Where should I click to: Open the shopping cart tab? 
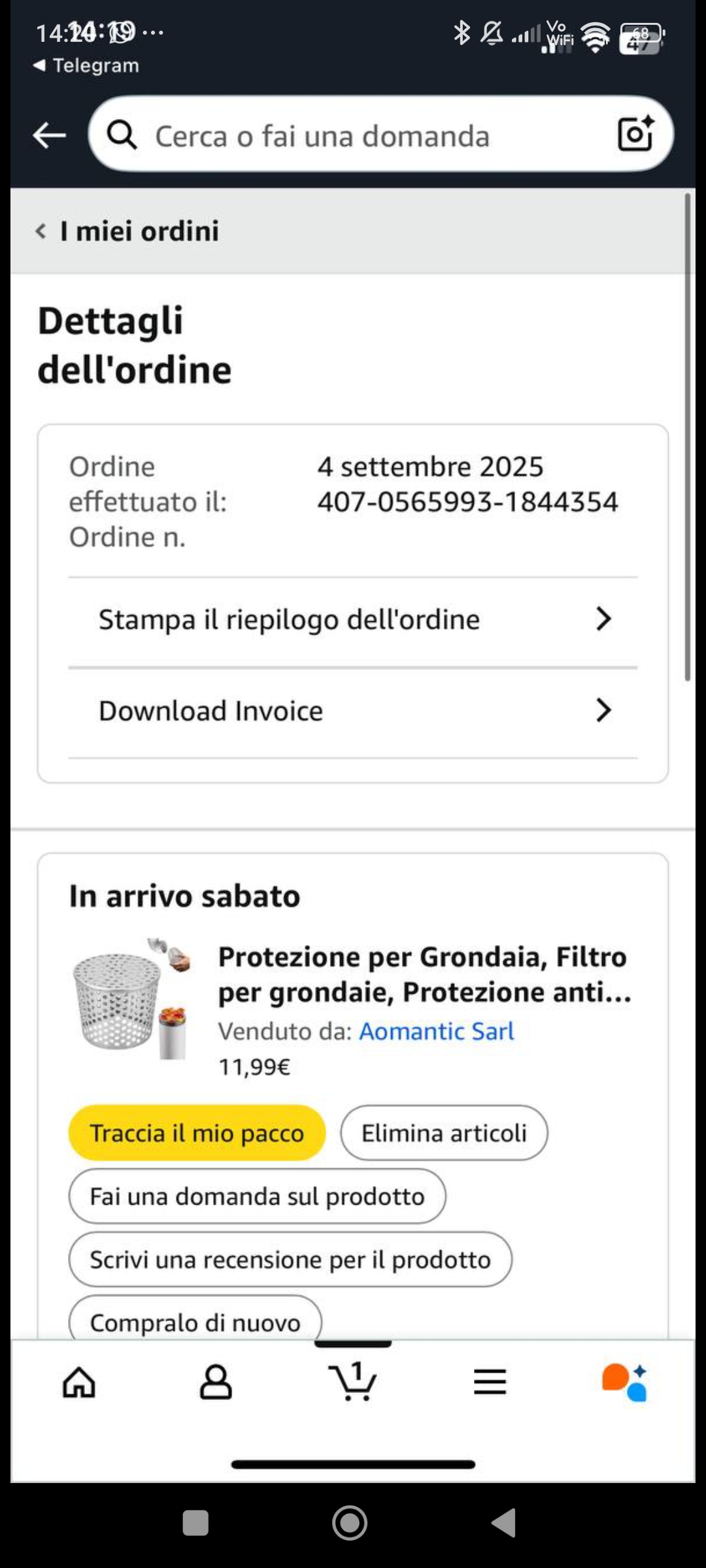(x=352, y=1381)
